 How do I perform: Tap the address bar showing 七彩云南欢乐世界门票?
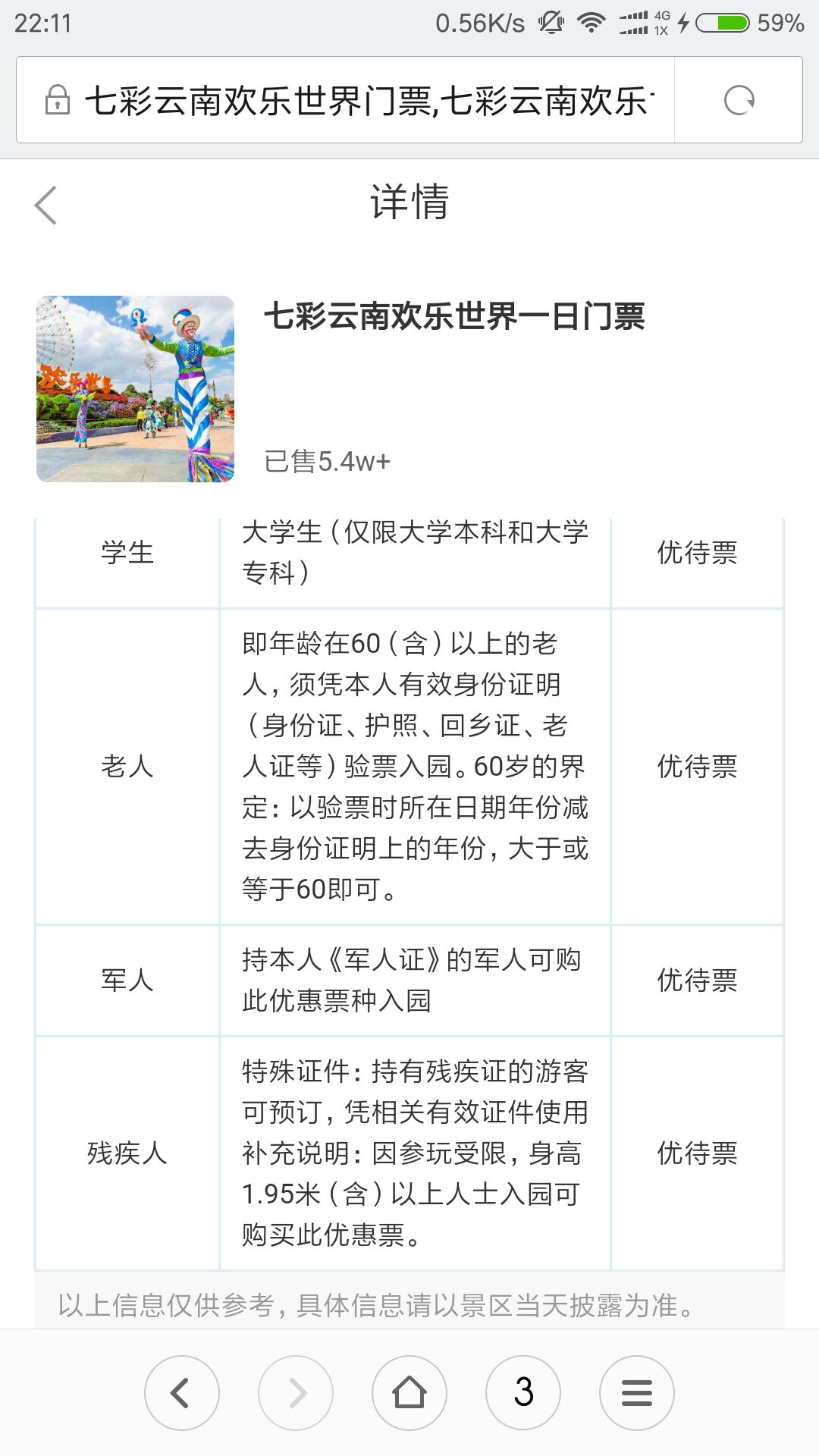(x=346, y=100)
